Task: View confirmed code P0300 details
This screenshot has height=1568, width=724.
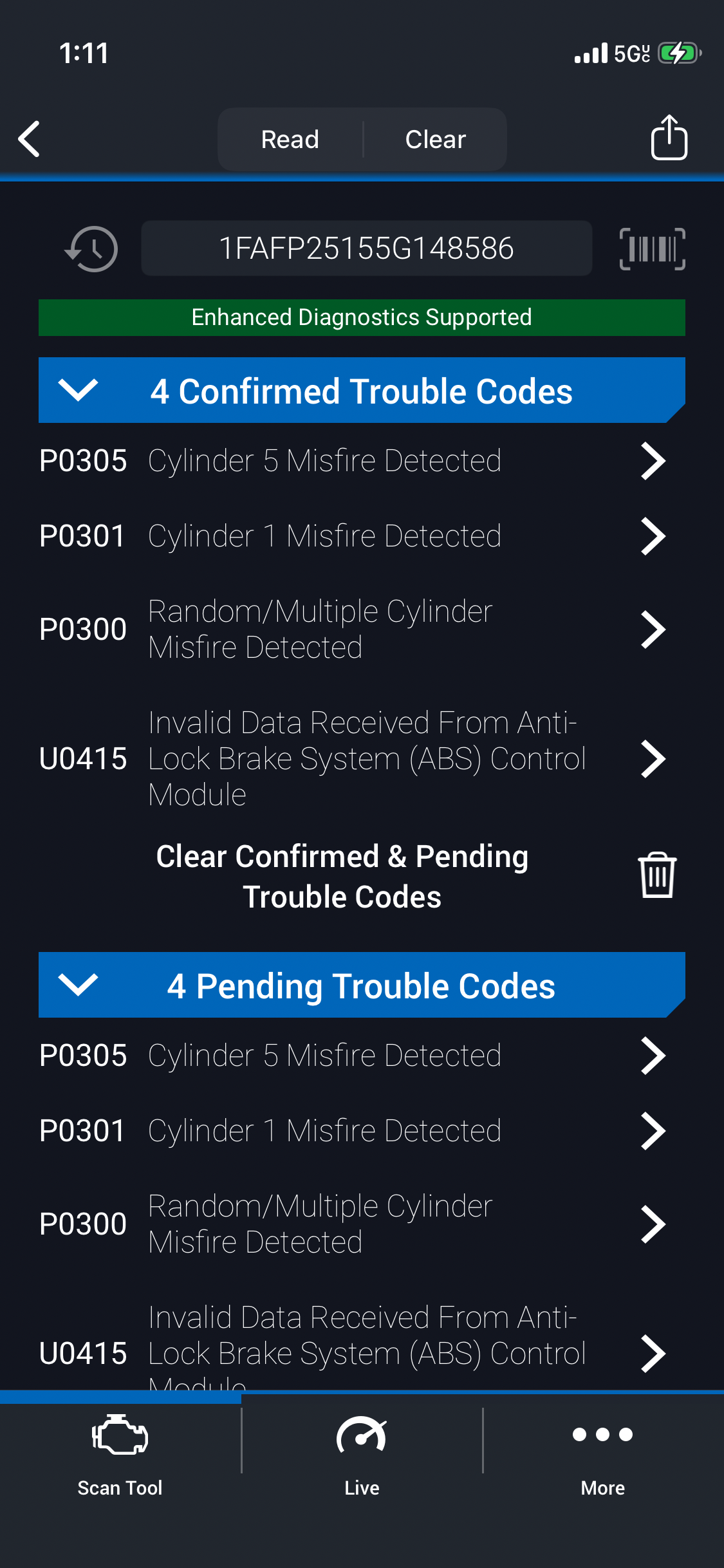Action: (x=351, y=629)
